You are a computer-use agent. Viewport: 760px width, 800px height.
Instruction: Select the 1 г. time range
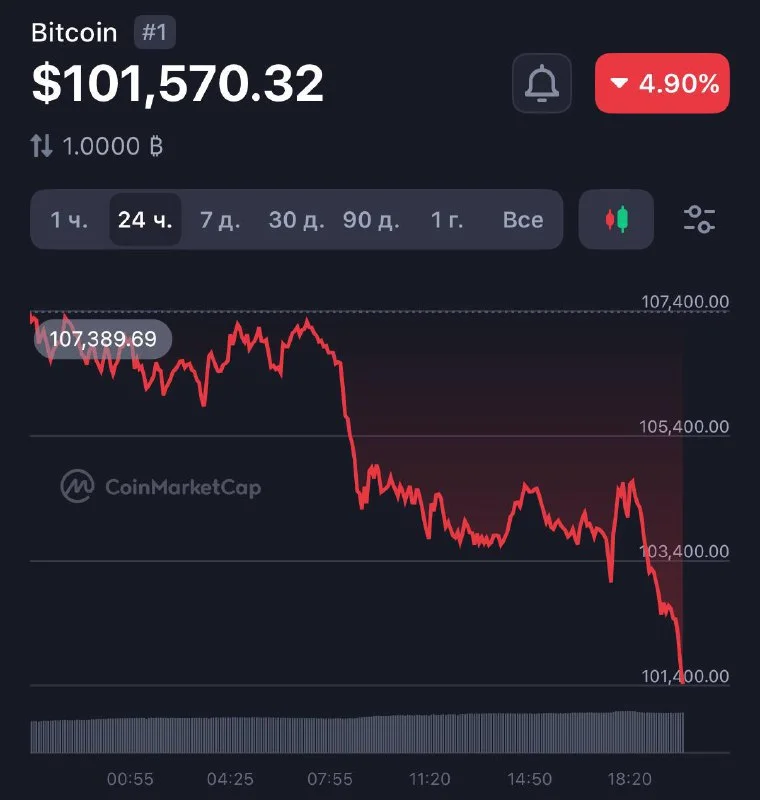[447, 220]
